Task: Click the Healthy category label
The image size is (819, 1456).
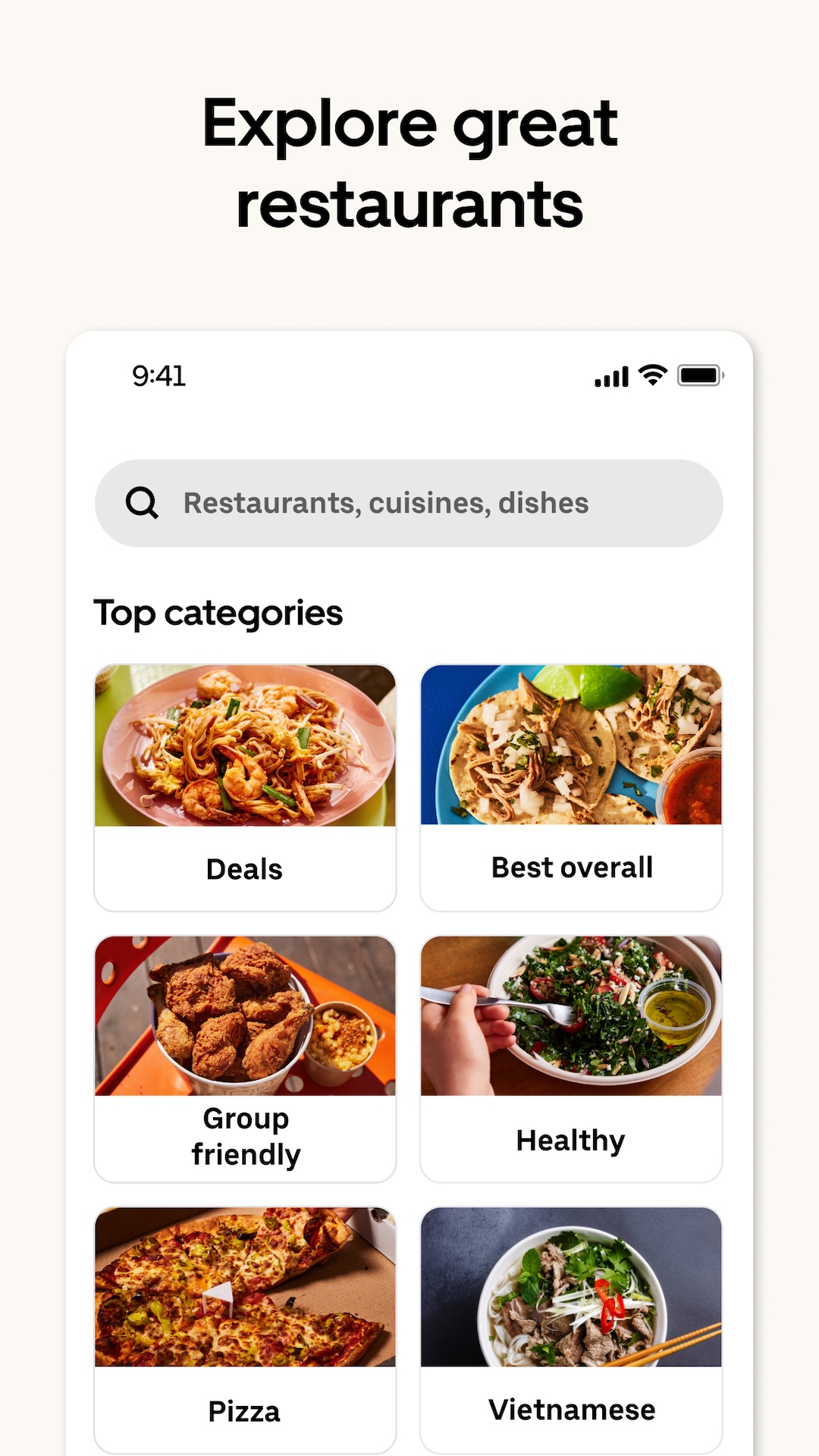Action: pyautogui.click(x=570, y=1140)
